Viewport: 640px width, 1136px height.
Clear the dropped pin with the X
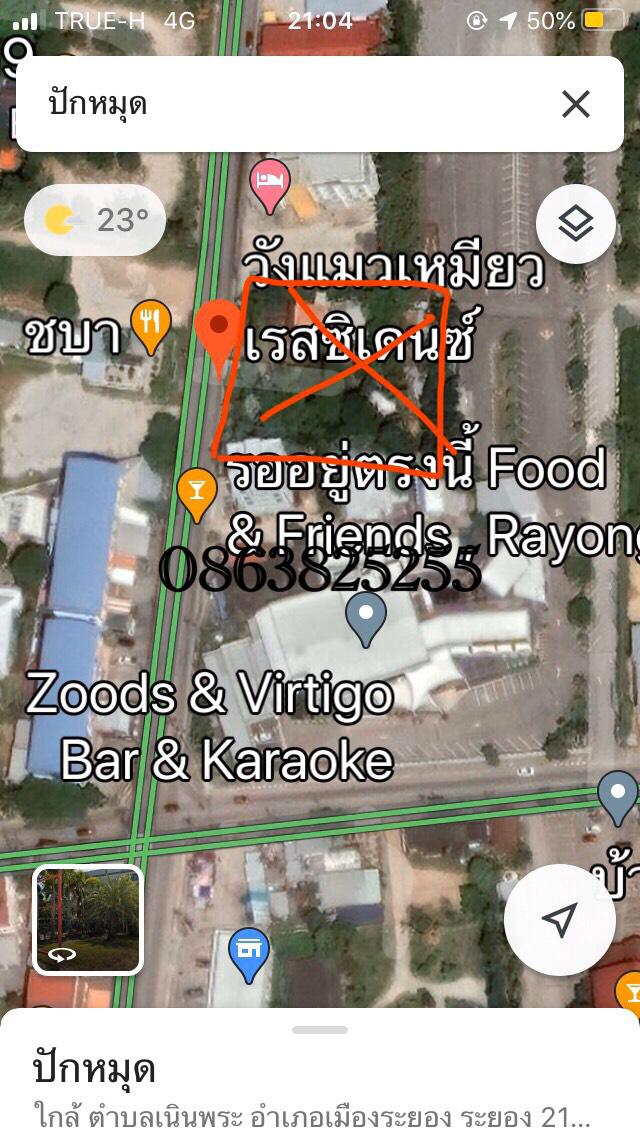tap(575, 105)
